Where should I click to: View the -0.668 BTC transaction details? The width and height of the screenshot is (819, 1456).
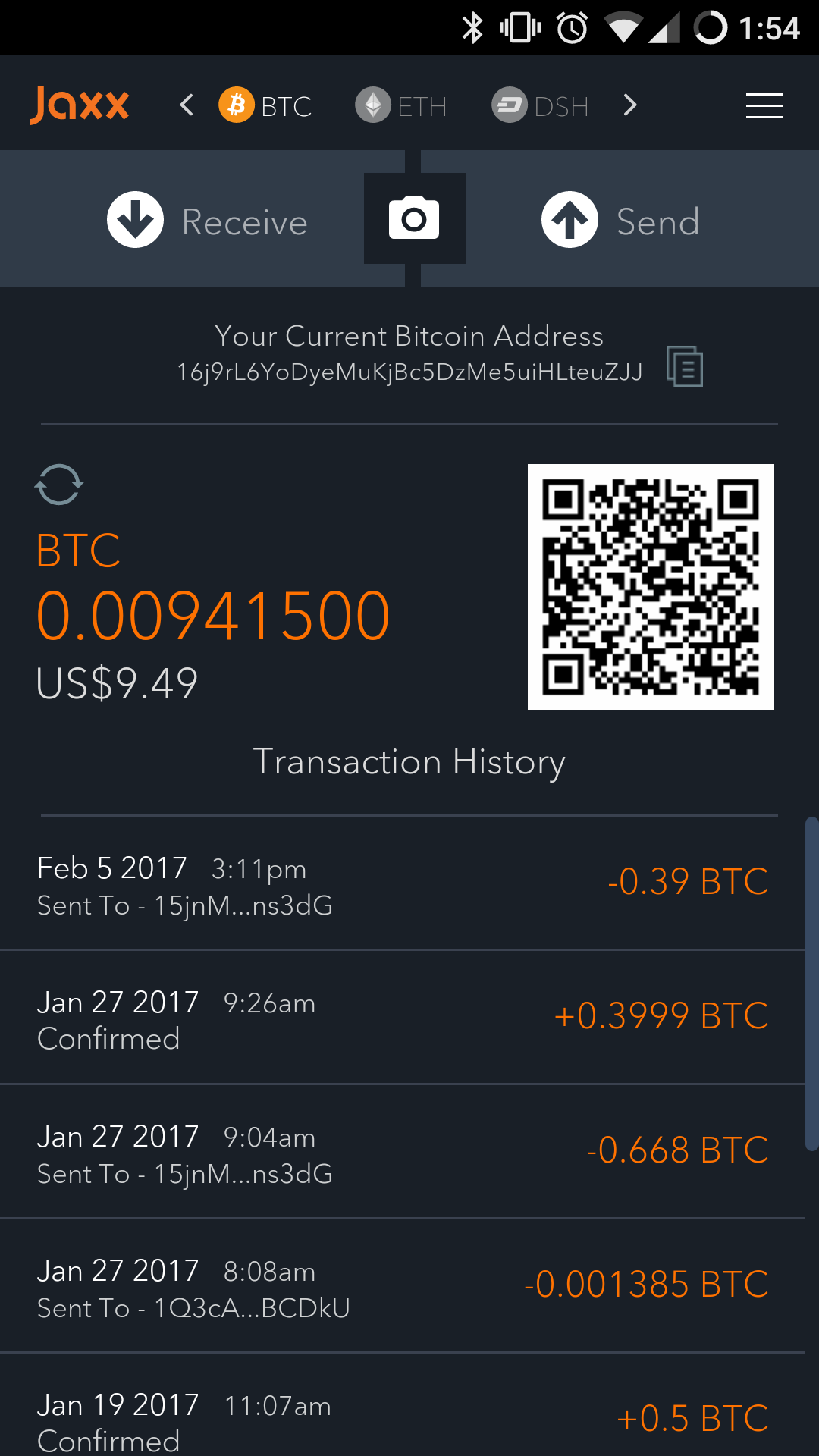click(403, 1153)
